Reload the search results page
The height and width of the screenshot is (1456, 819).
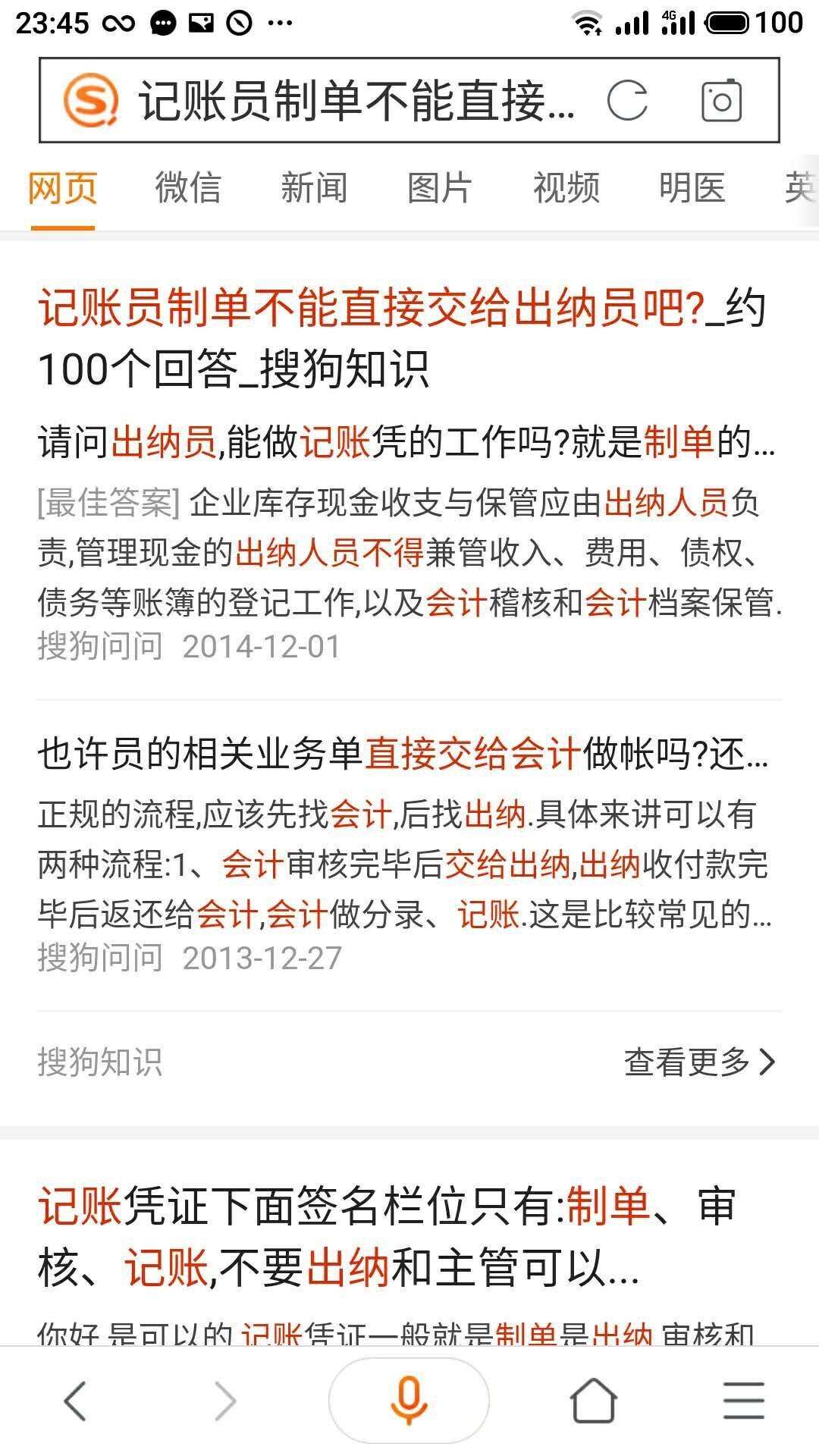pyautogui.click(x=628, y=101)
